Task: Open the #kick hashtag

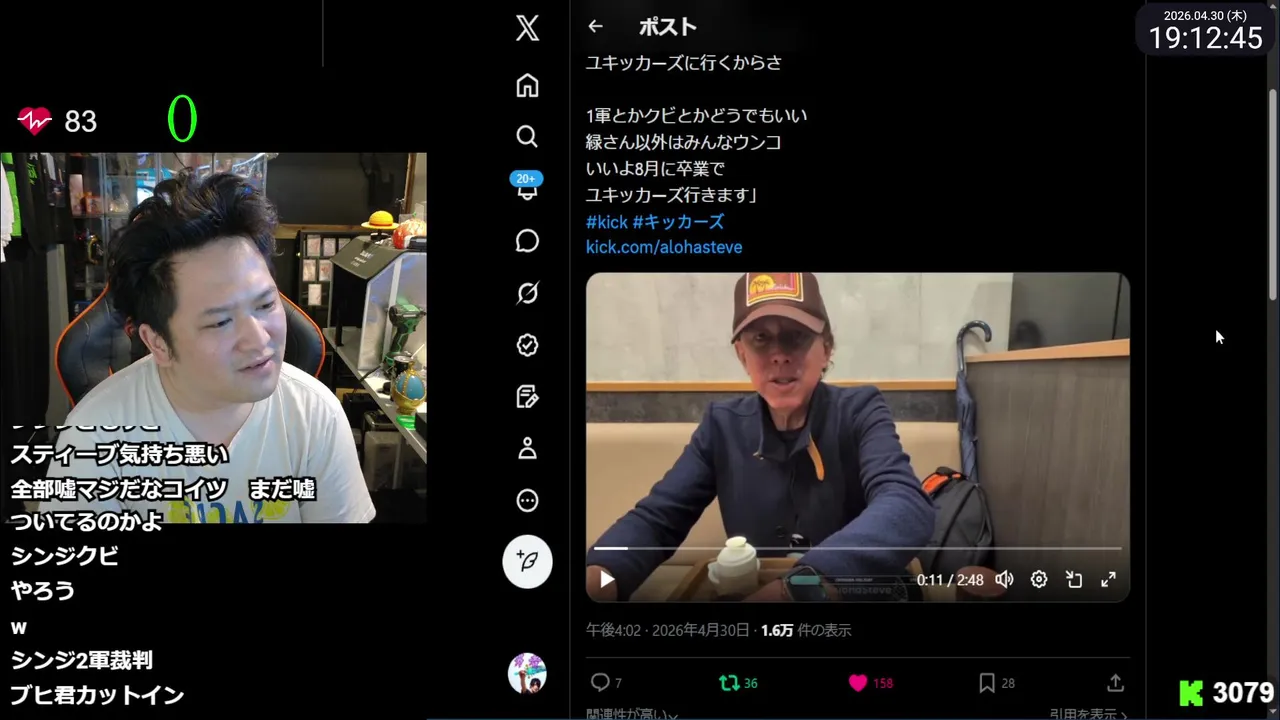Action: click(606, 222)
